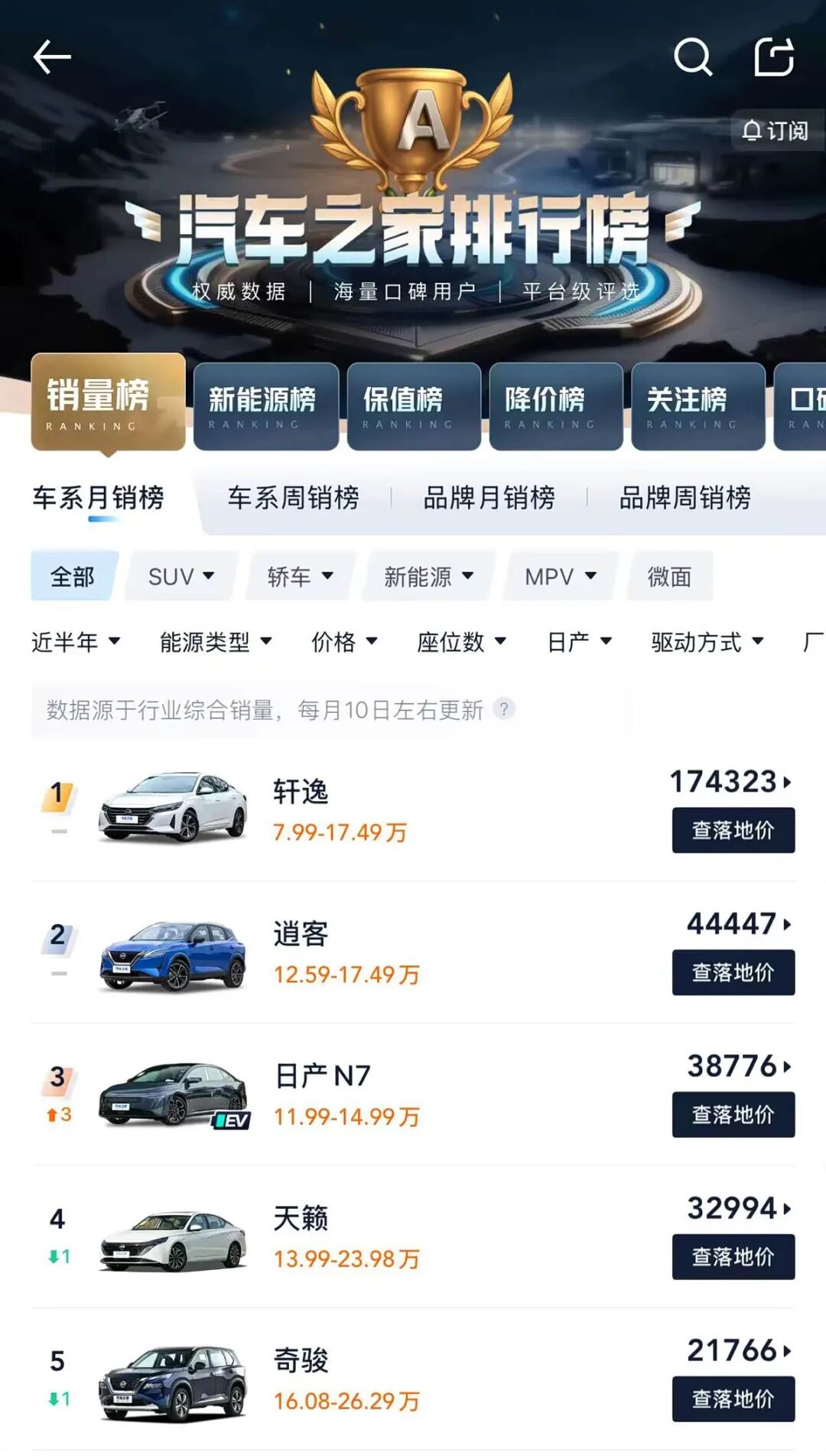Open the 价格 price filter dropdown
826x1456 pixels.
coord(344,643)
